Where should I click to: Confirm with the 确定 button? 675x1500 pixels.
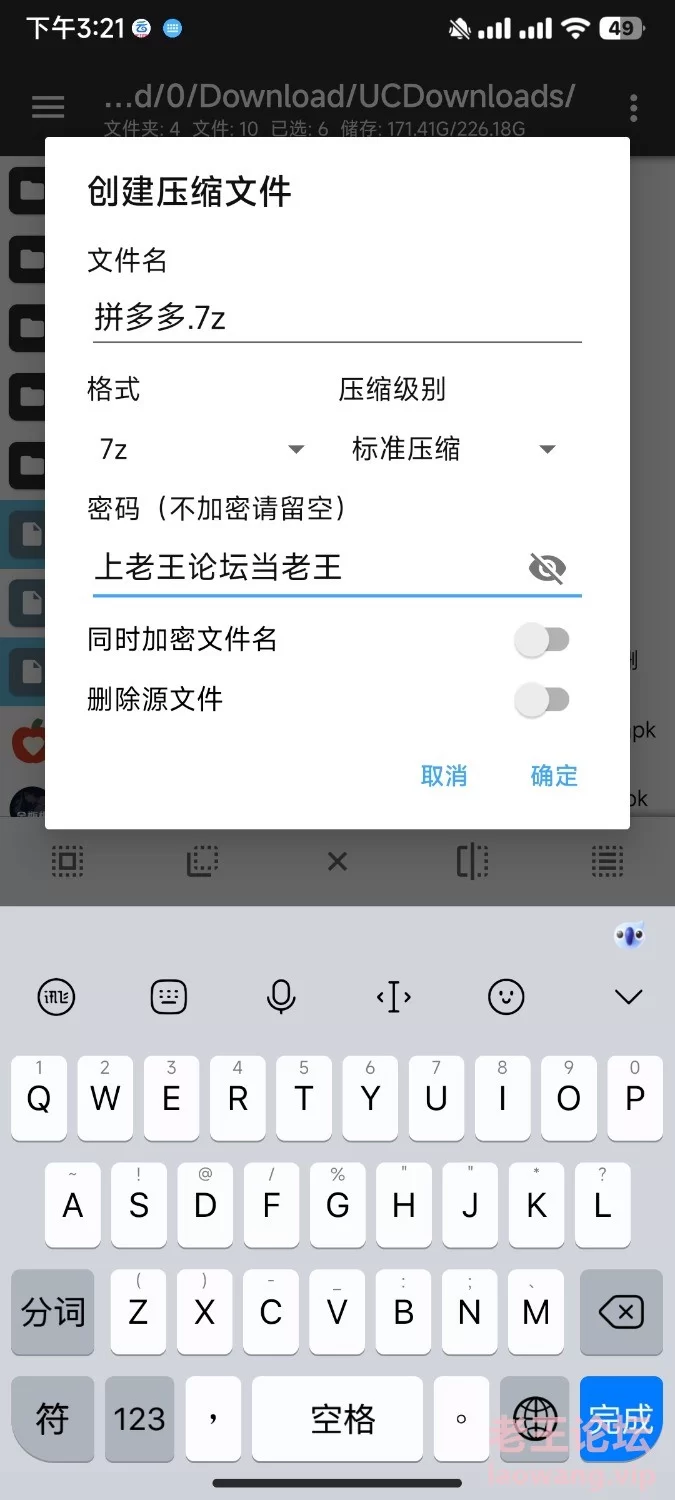click(x=554, y=776)
